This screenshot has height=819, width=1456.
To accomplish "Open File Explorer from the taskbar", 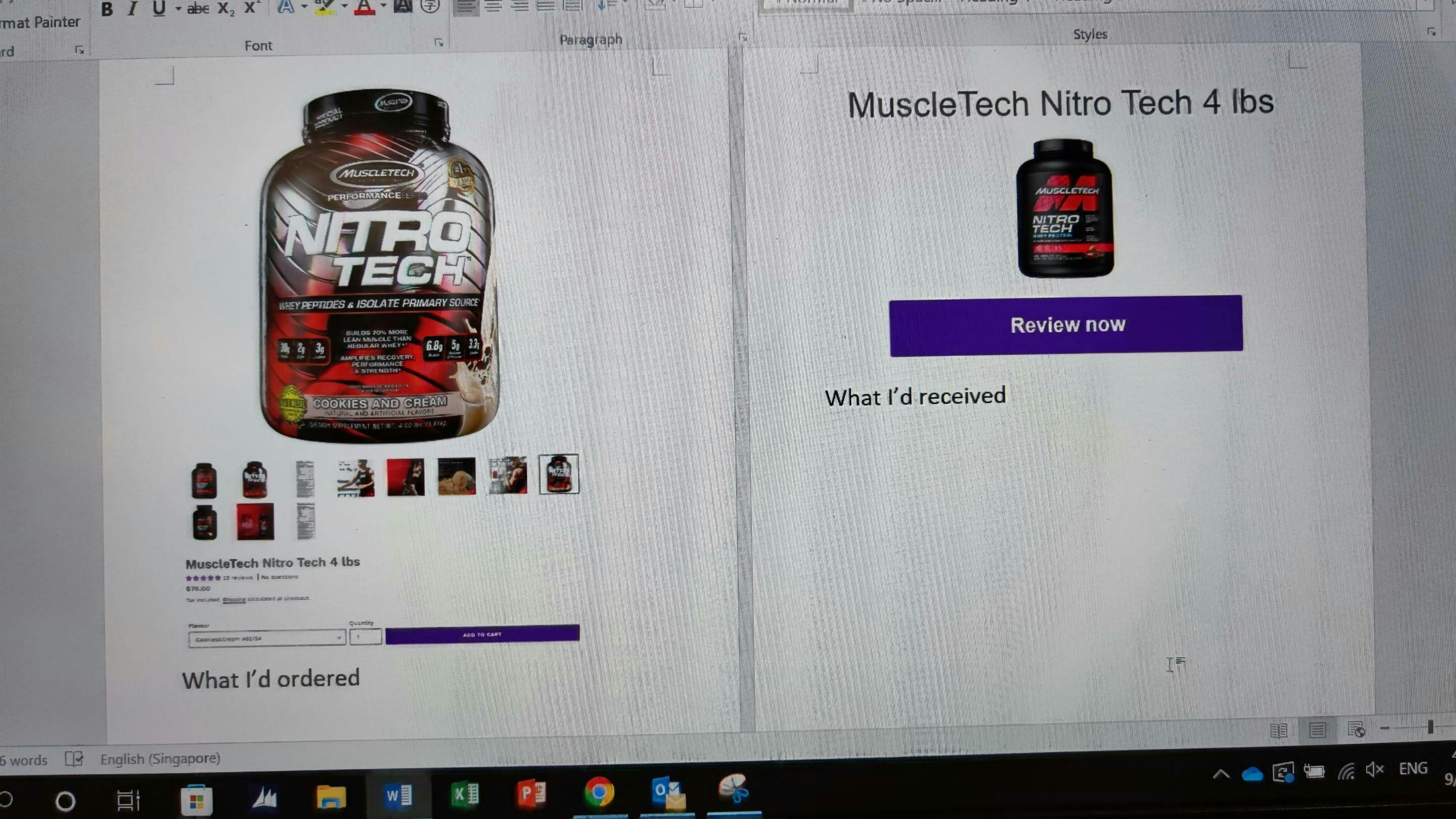I will (x=331, y=797).
